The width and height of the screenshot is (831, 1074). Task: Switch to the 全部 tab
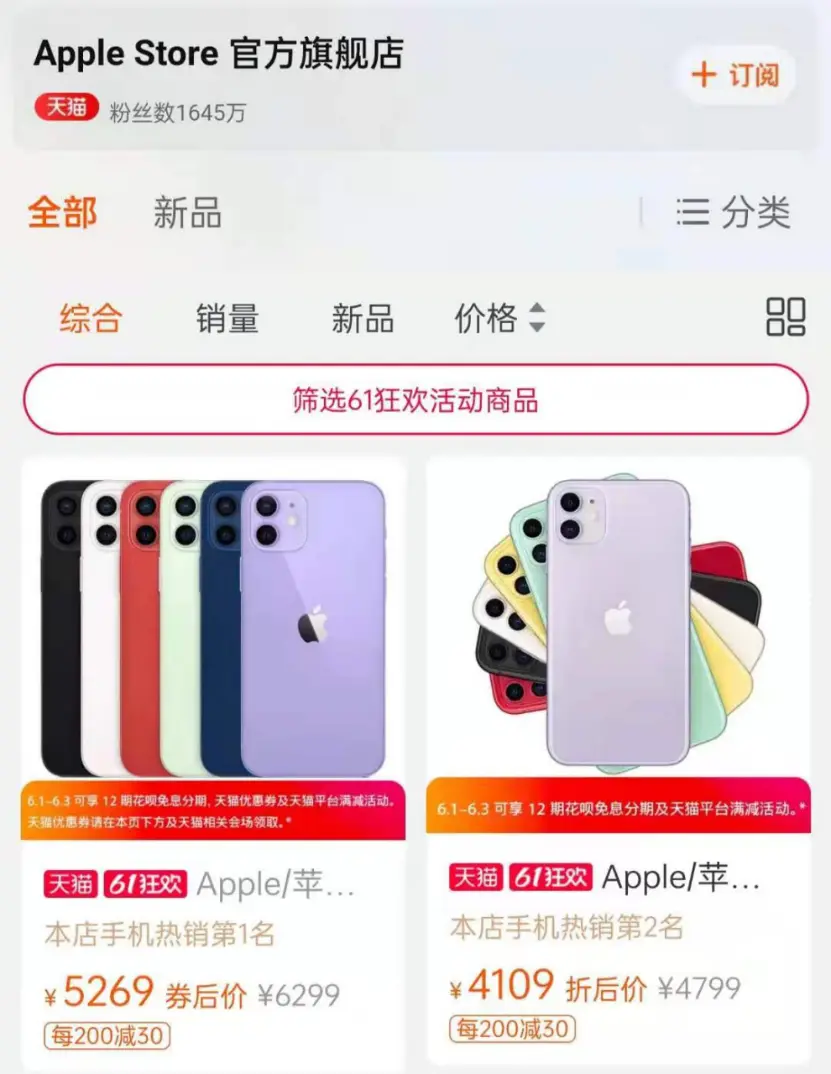62,212
